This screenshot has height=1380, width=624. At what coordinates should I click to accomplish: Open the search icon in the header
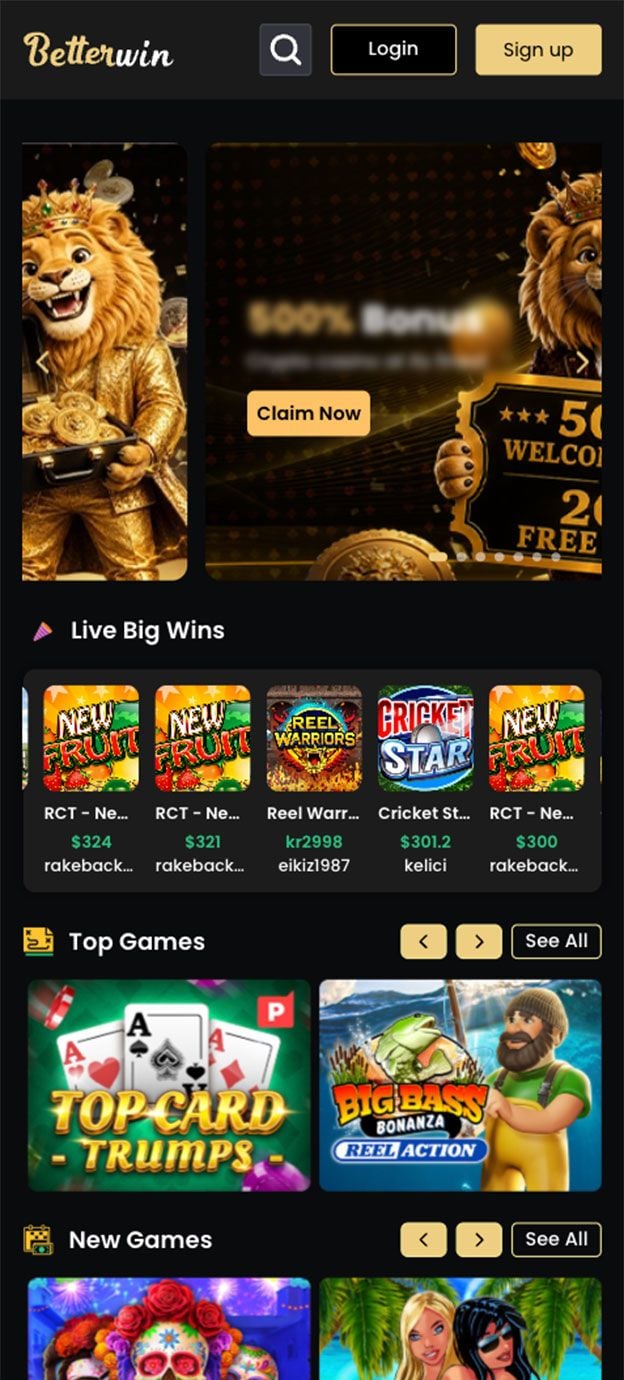(x=285, y=50)
